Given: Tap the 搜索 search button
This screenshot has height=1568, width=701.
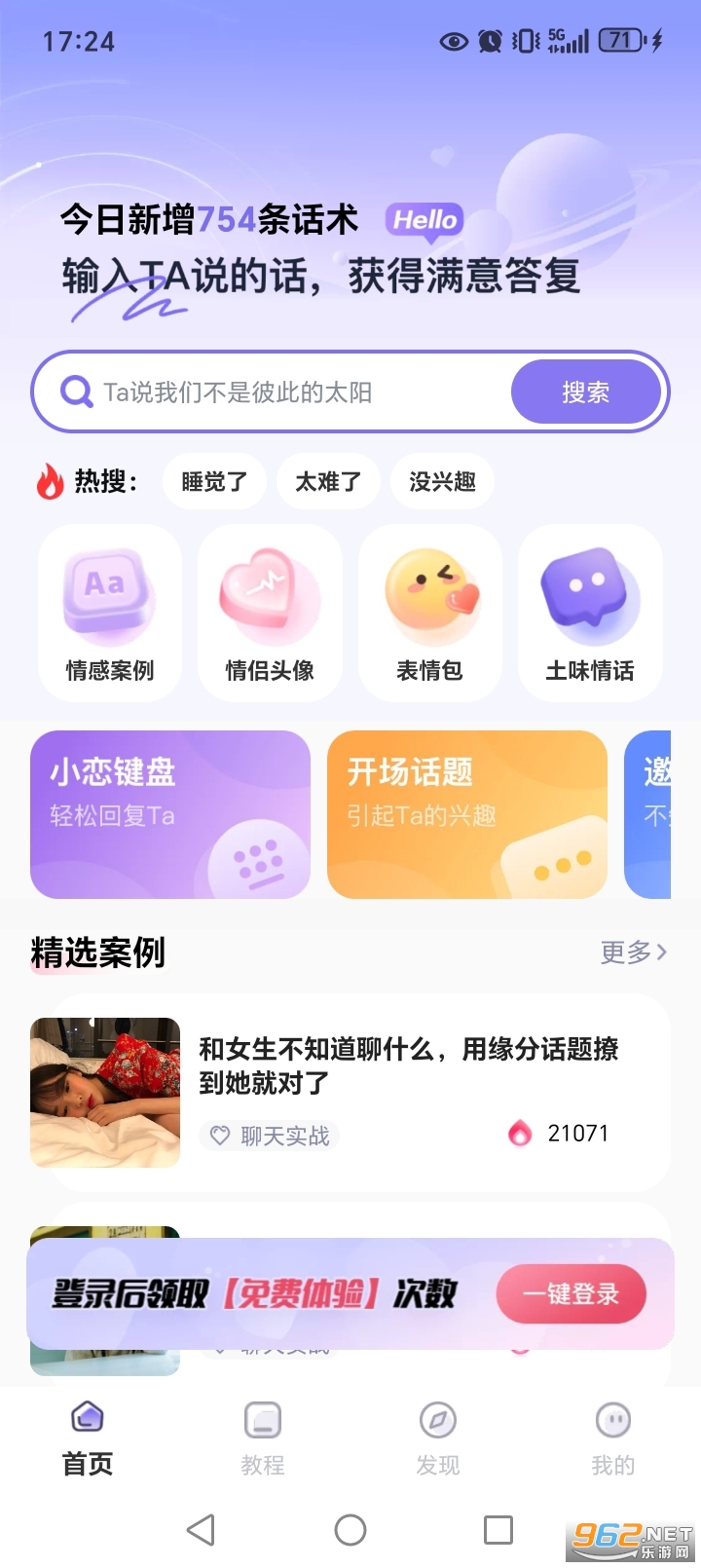Looking at the screenshot, I should (x=586, y=392).
